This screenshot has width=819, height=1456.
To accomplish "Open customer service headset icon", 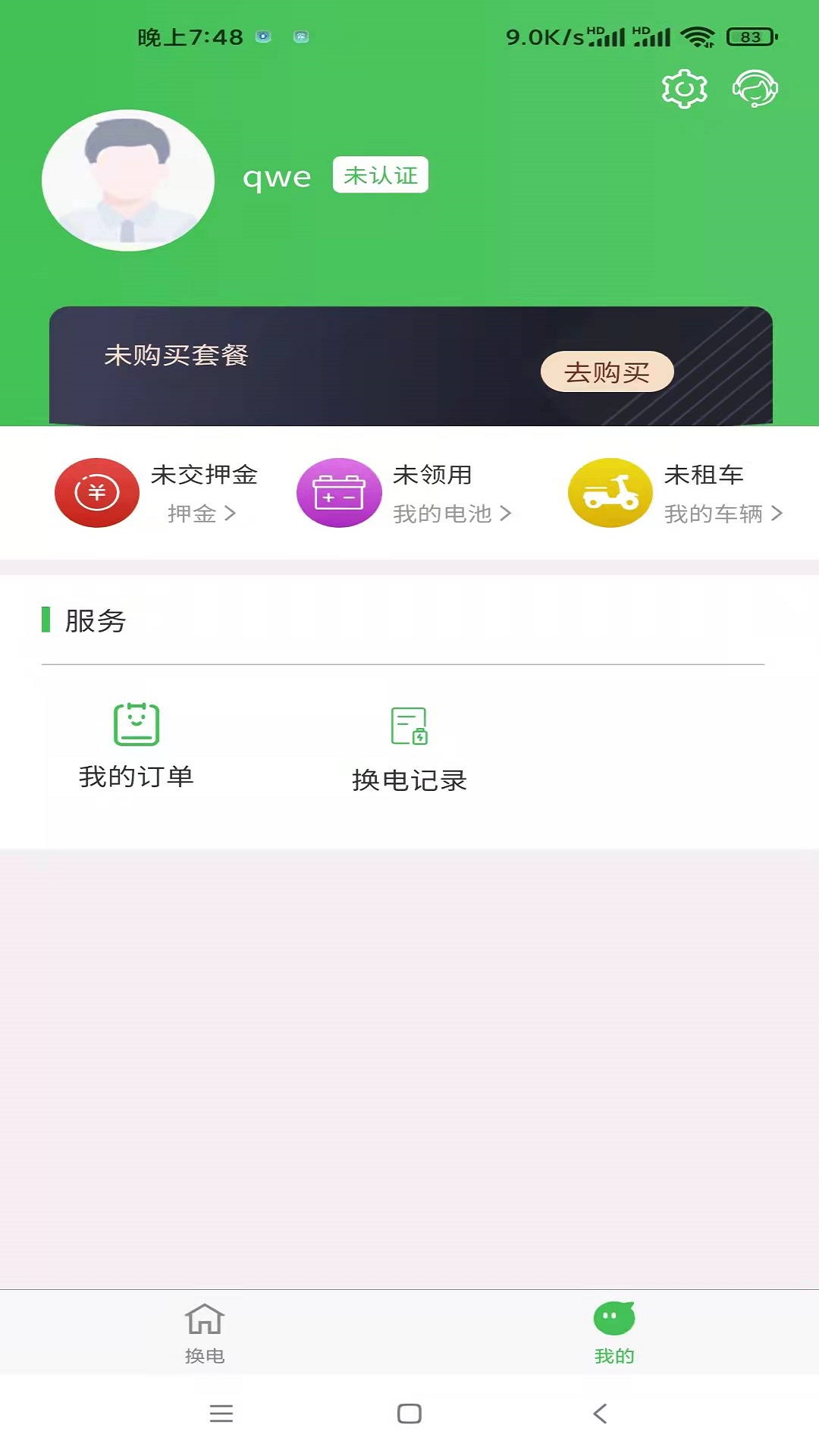I will (755, 88).
